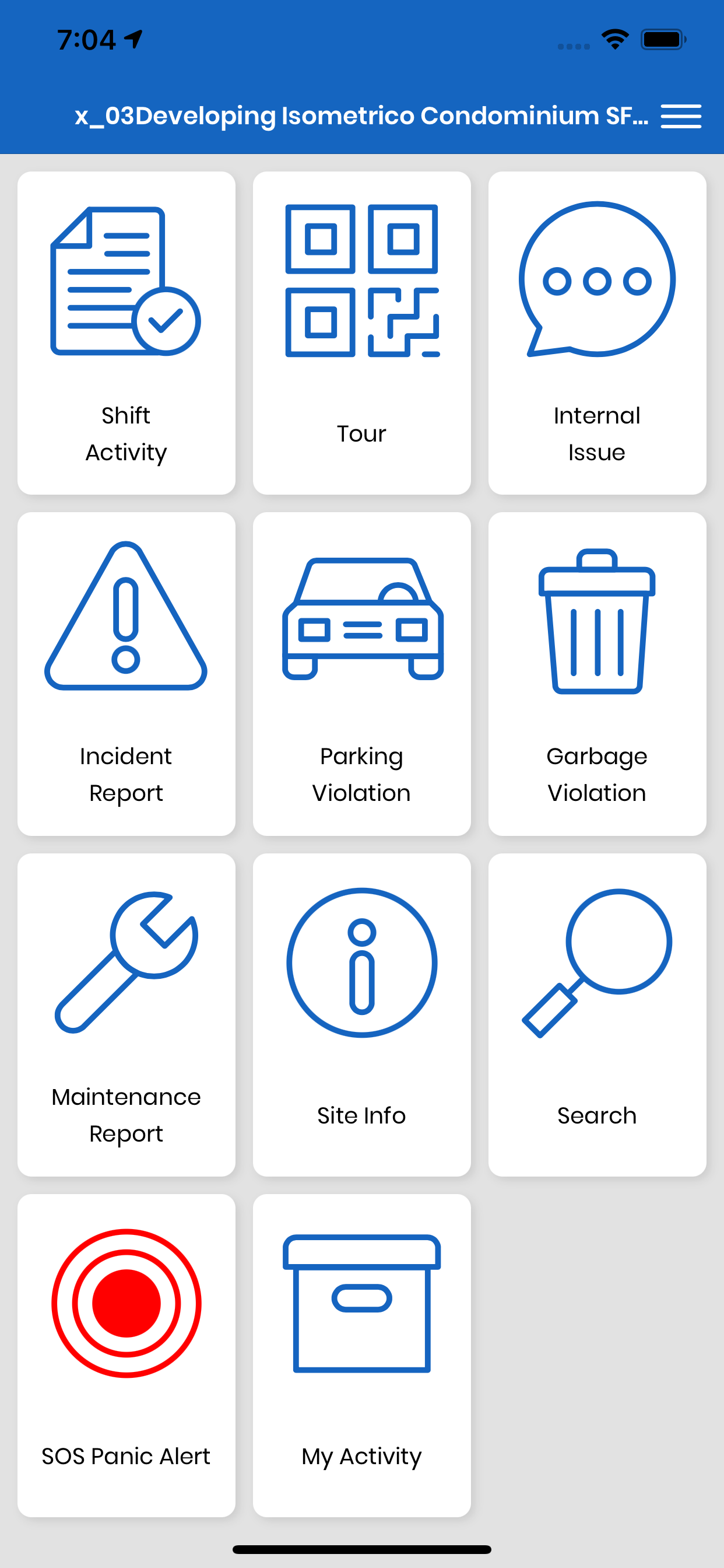The height and width of the screenshot is (1568, 724).
Task: Open the Internal Issue tile
Action: pyautogui.click(x=598, y=333)
